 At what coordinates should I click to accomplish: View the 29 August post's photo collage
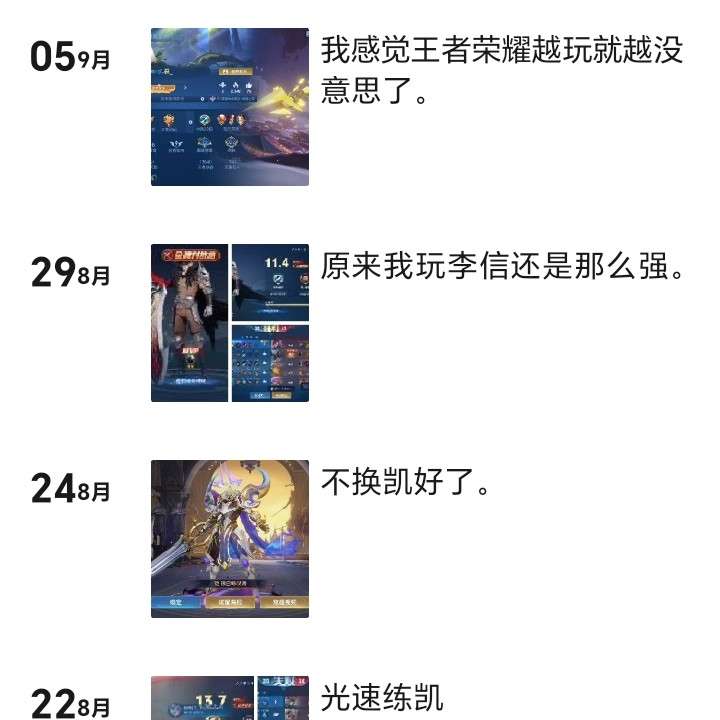tap(229, 323)
